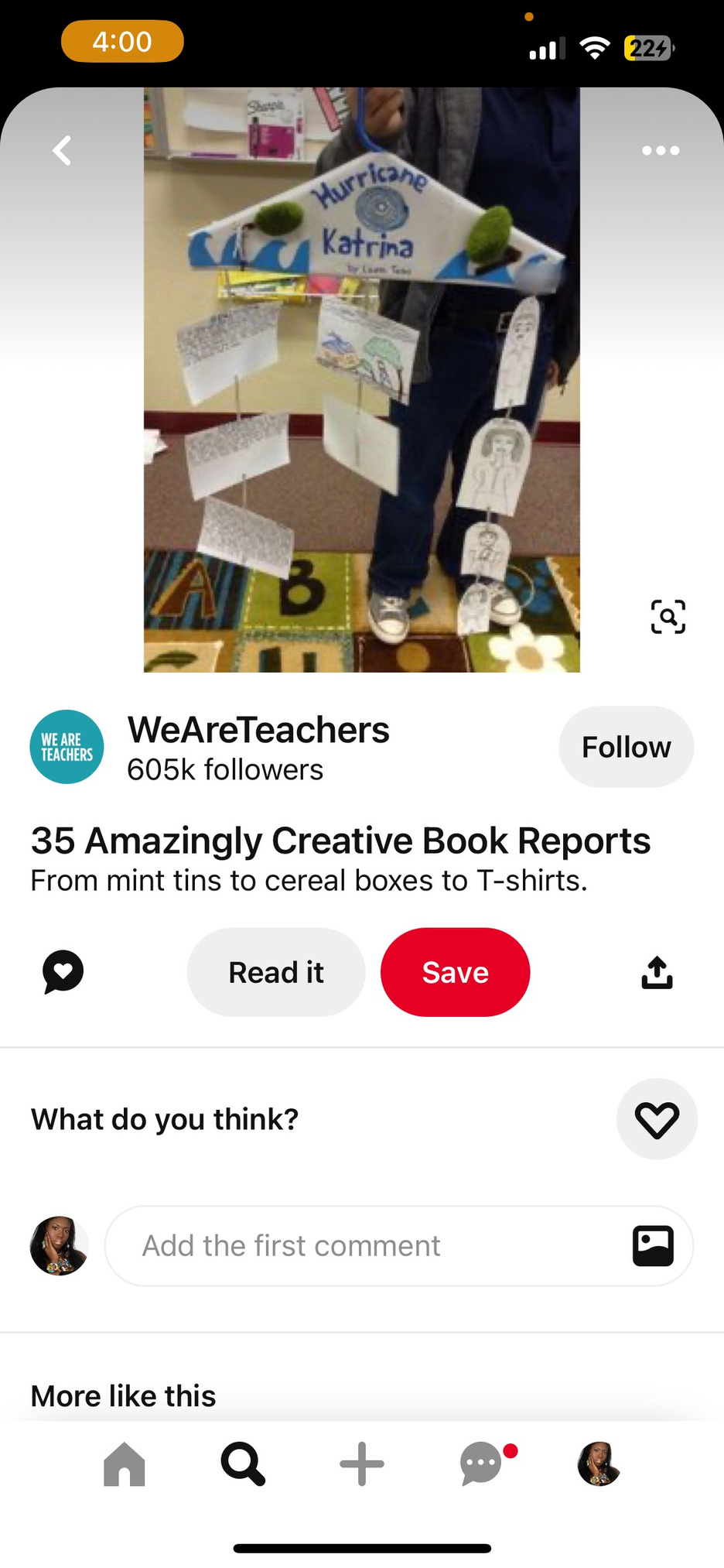
Task: Open the Hurricane Katrina pin image
Action: pyautogui.click(x=362, y=379)
